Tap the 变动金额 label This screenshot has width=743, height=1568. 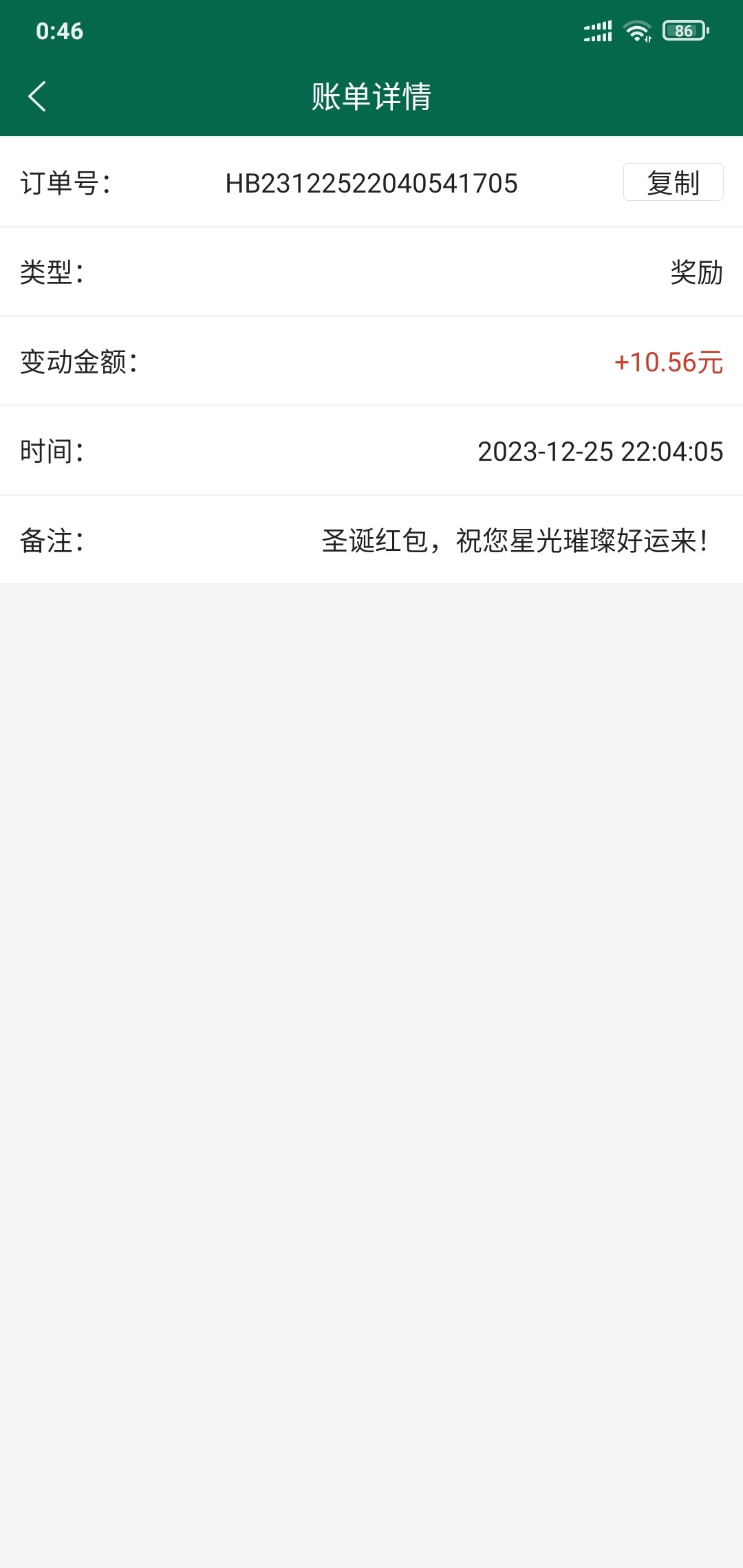[78, 362]
